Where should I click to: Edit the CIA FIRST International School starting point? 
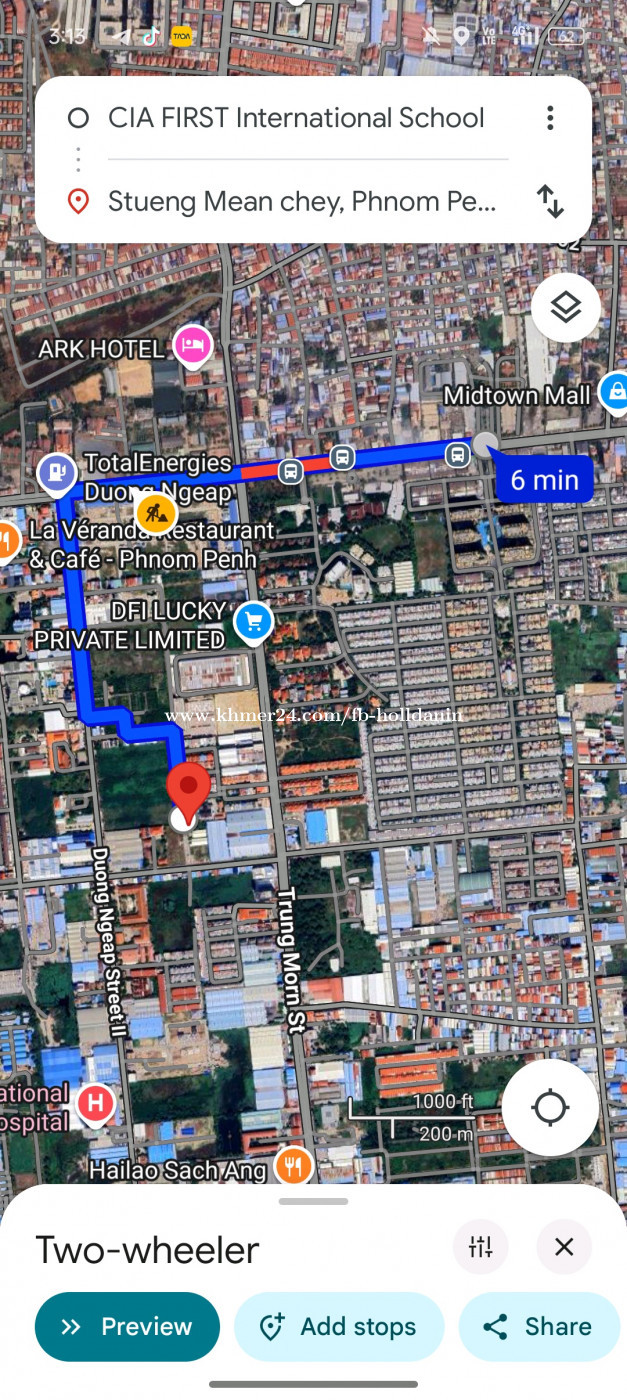tap(296, 118)
